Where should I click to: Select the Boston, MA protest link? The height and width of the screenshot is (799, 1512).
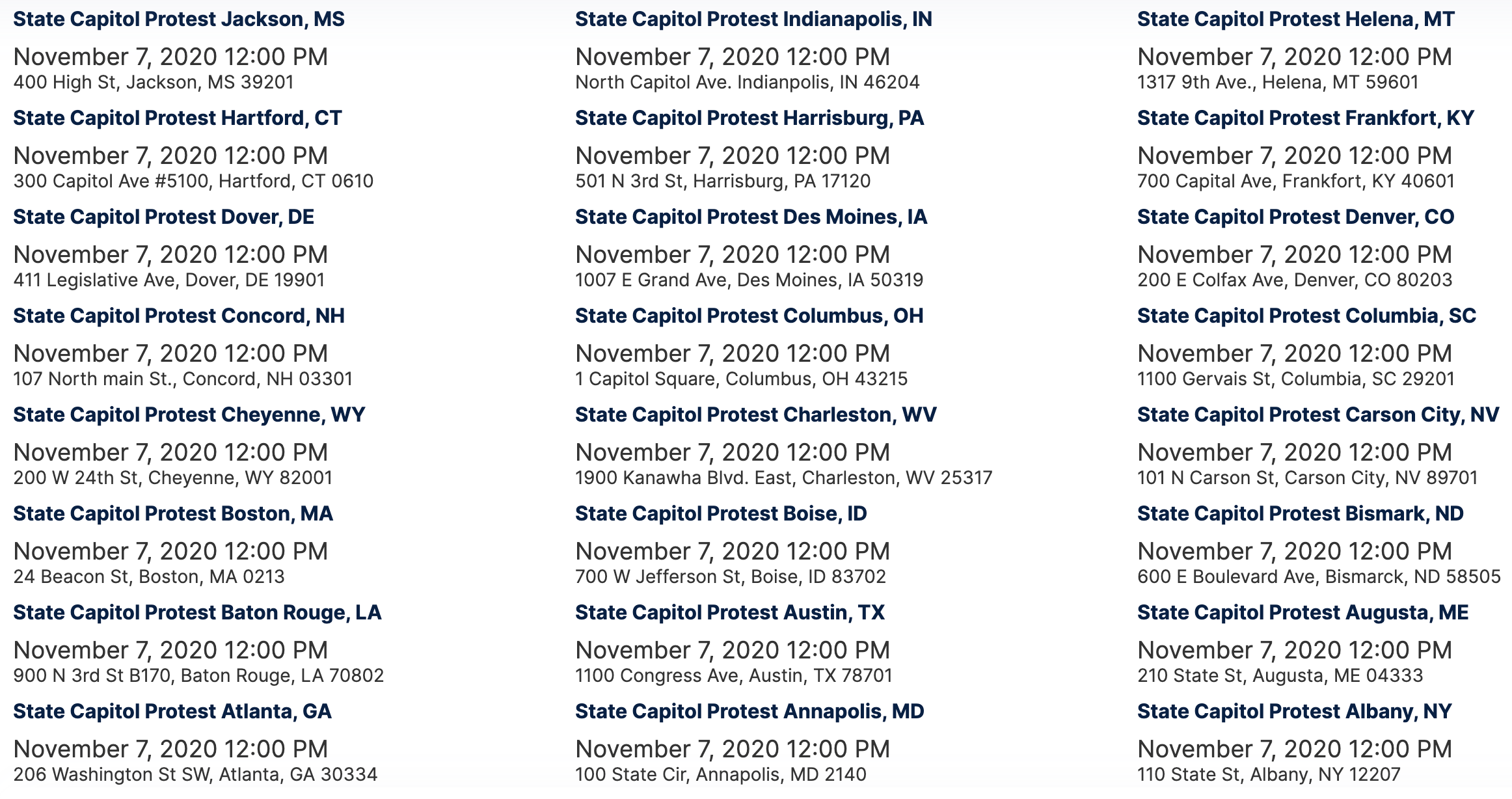[173, 514]
